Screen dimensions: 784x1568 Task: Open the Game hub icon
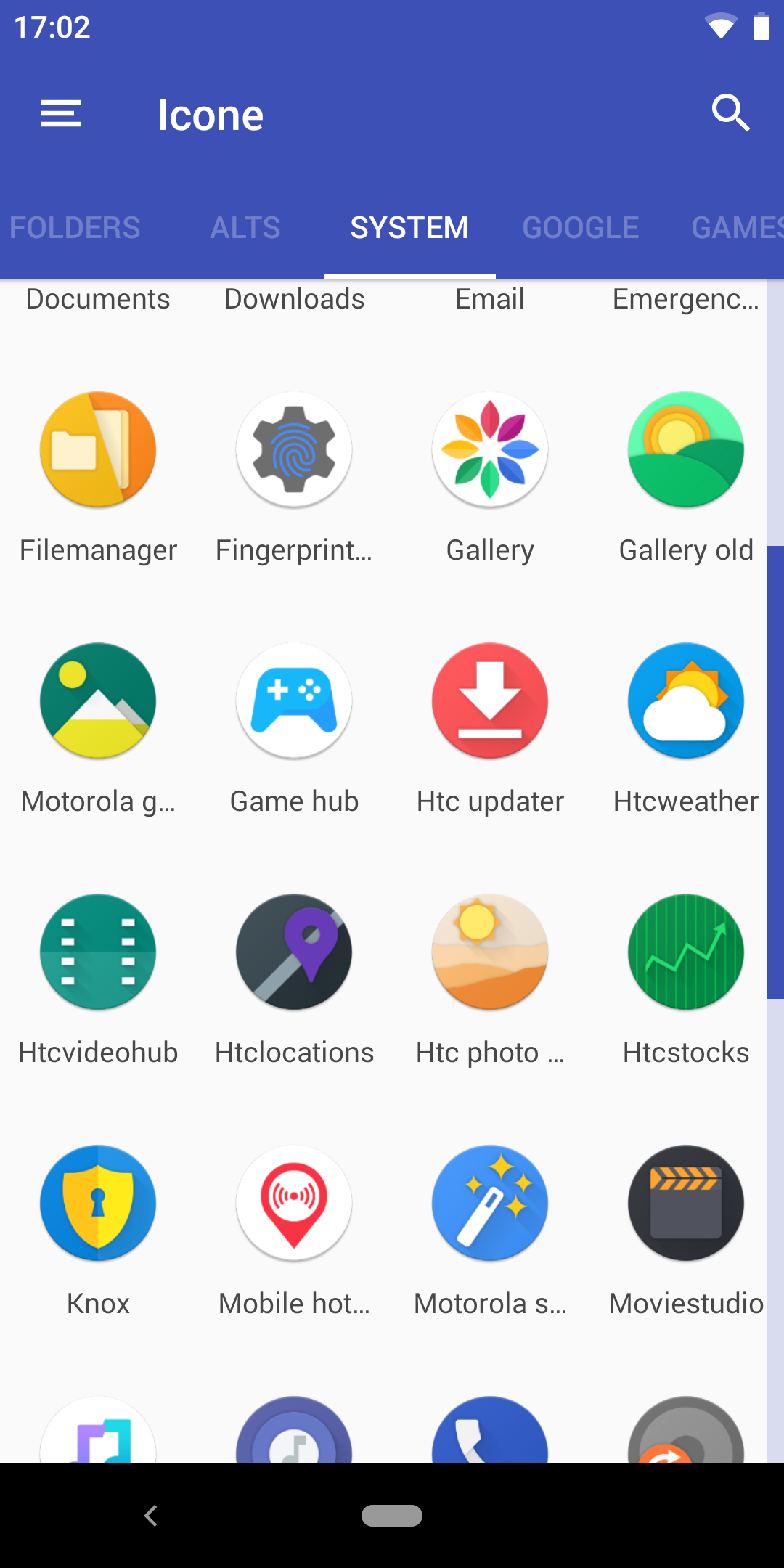point(294,701)
